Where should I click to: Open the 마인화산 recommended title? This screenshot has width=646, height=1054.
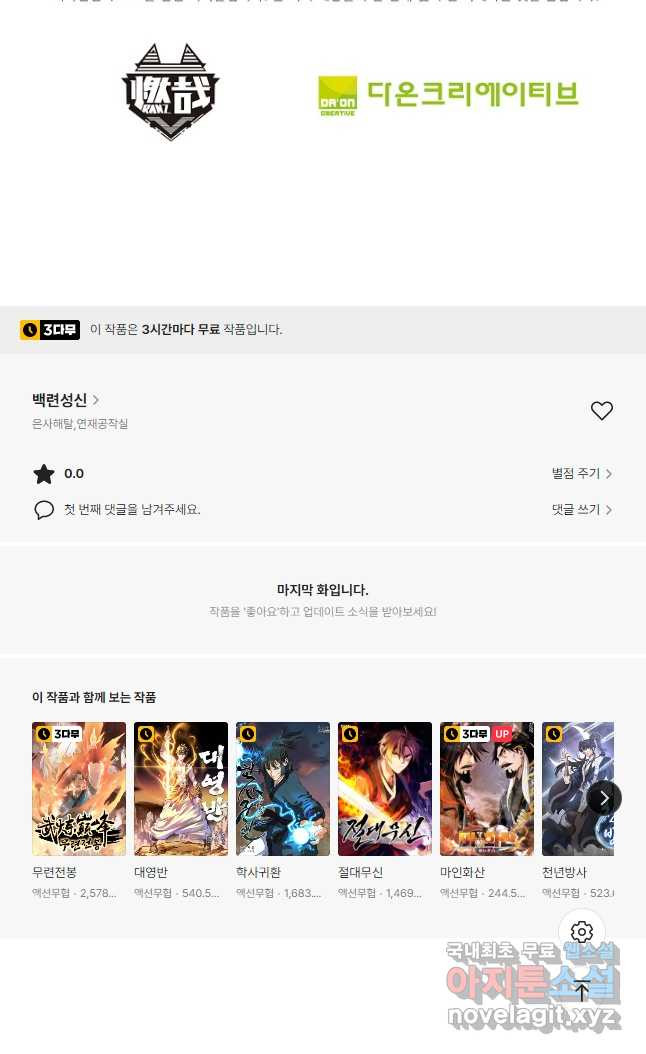(487, 789)
